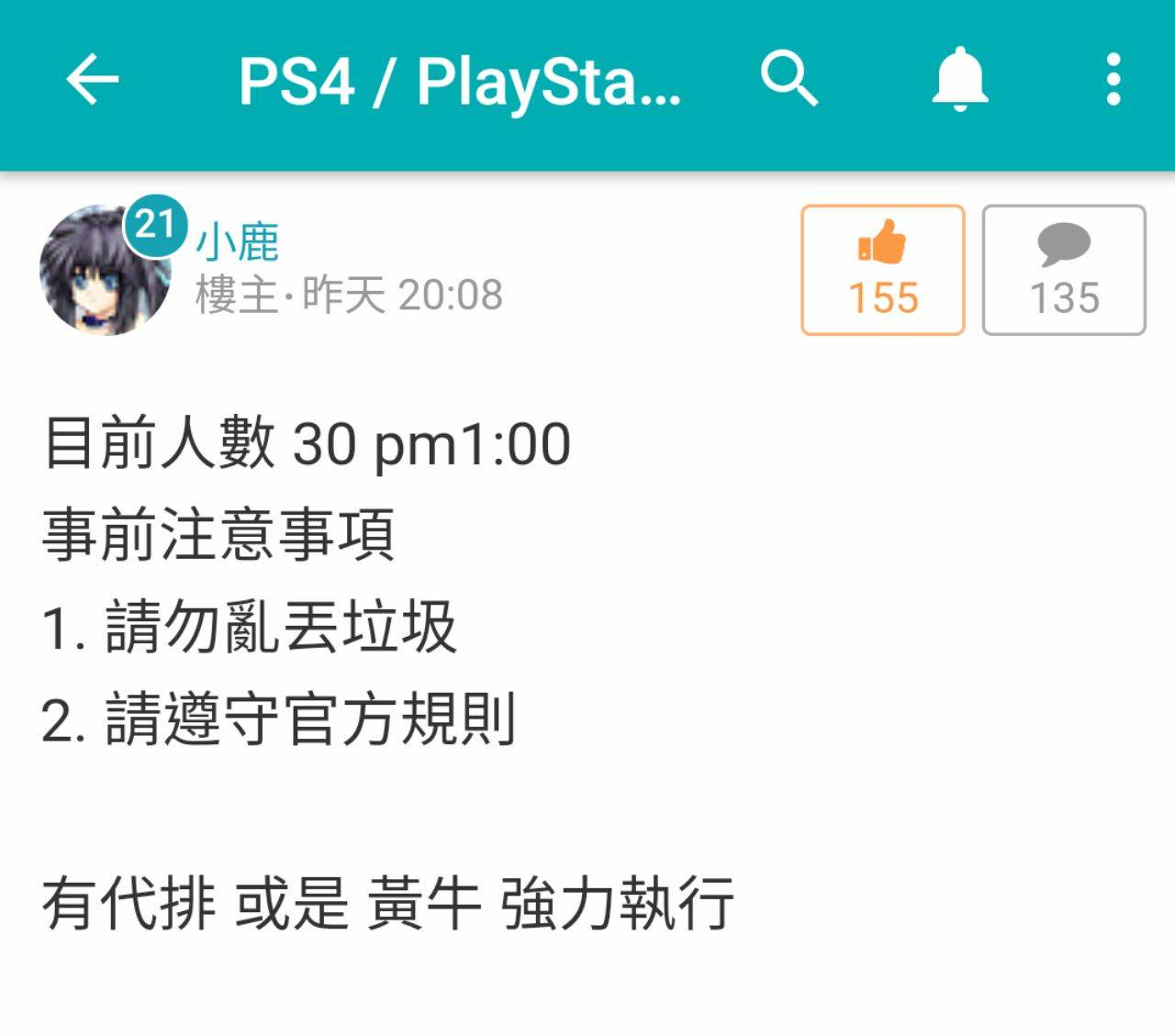This screenshot has height=1036, width=1175.
Task: Open search in the PS4 board
Action: tap(789, 80)
